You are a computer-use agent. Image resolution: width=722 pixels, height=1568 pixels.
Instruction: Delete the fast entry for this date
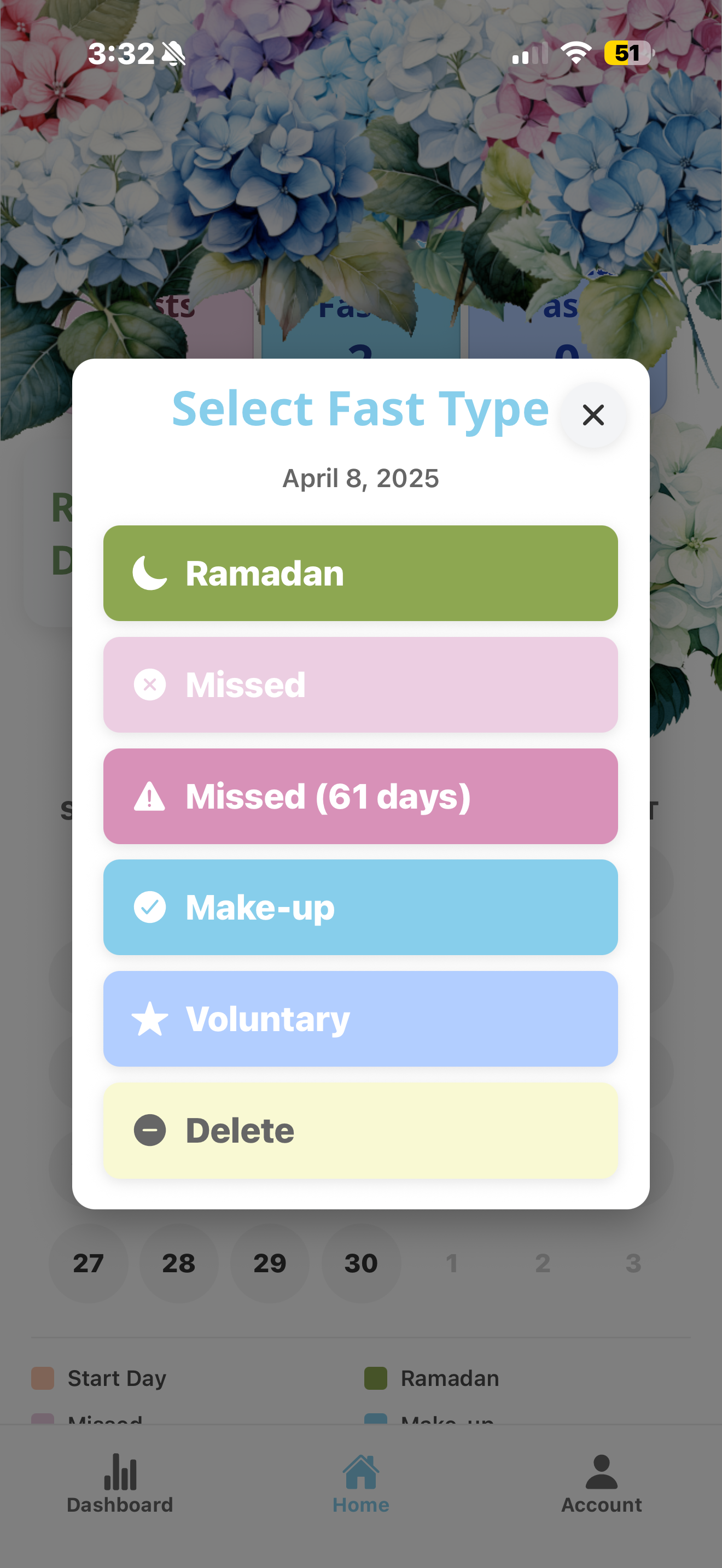click(x=360, y=1130)
